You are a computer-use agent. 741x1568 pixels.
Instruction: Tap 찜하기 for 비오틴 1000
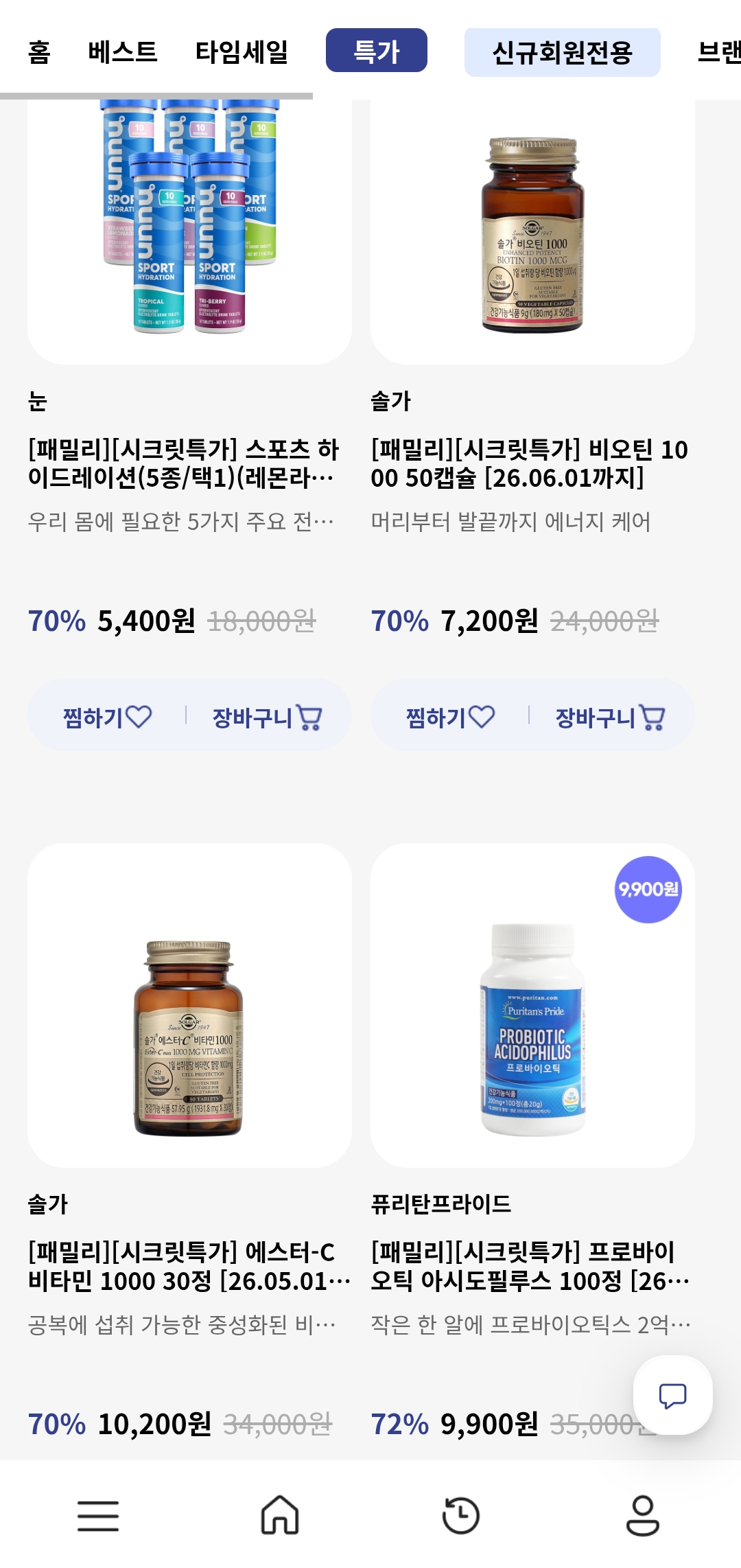pos(450,717)
